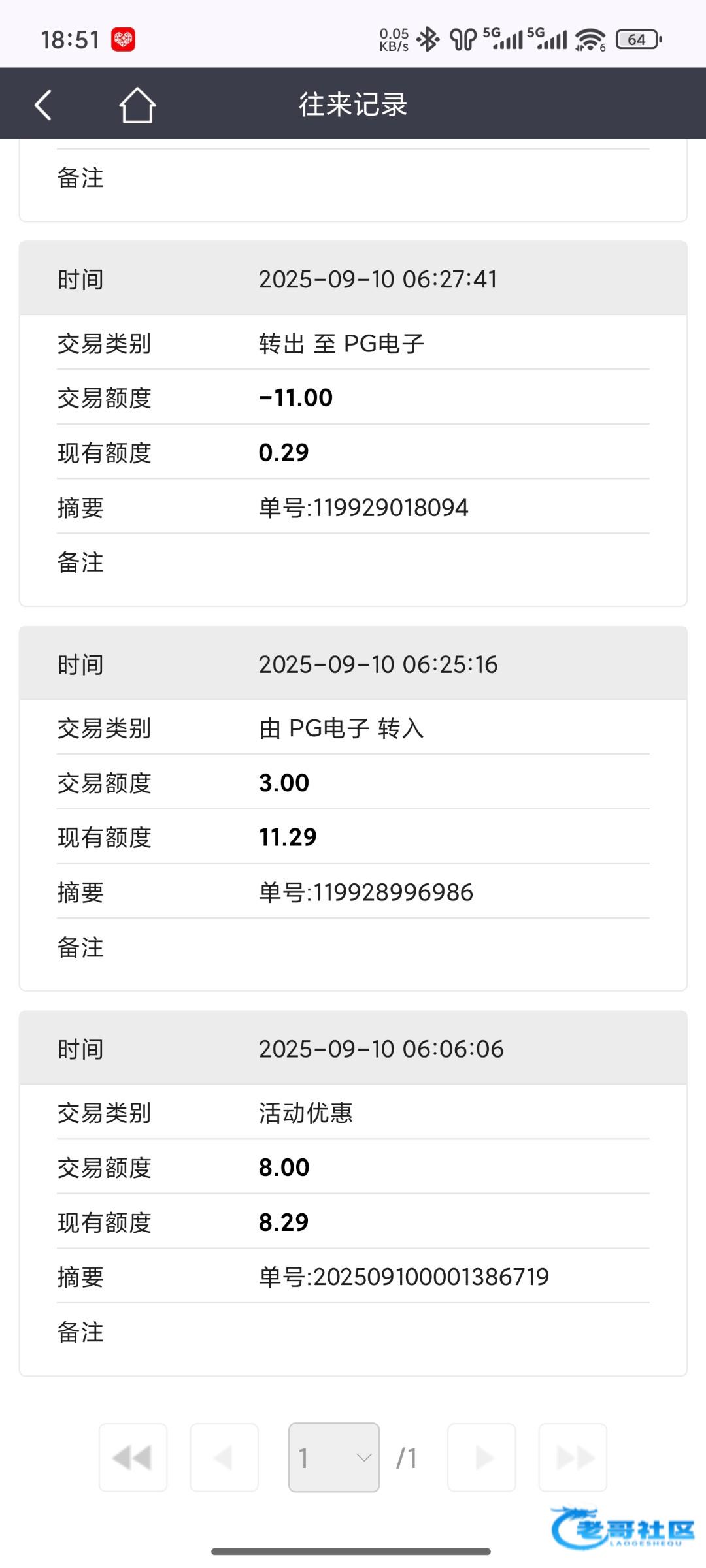Go back using the header arrow

click(x=43, y=105)
